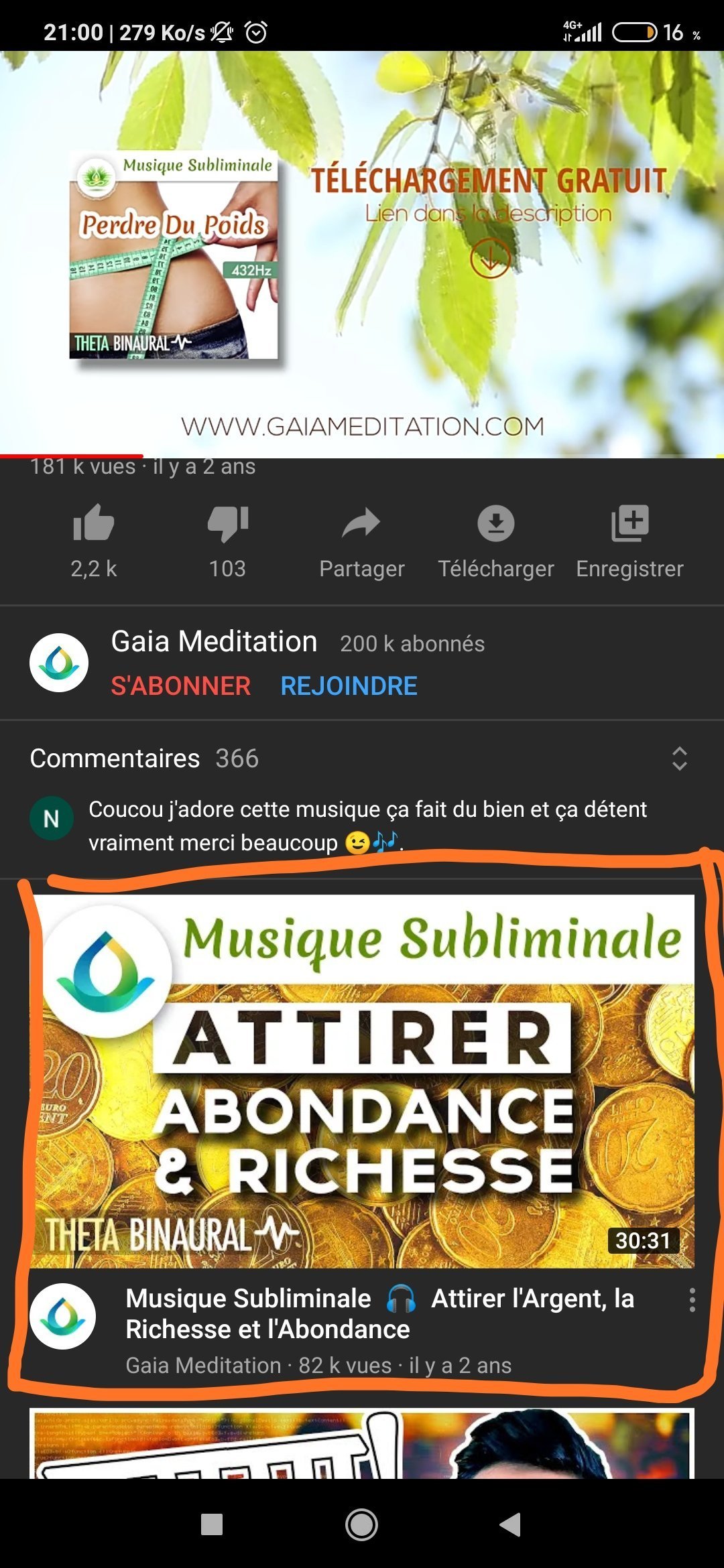Save the video with Enregistrer
This screenshot has width=724, height=1568.
pyautogui.click(x=630, y=541)
